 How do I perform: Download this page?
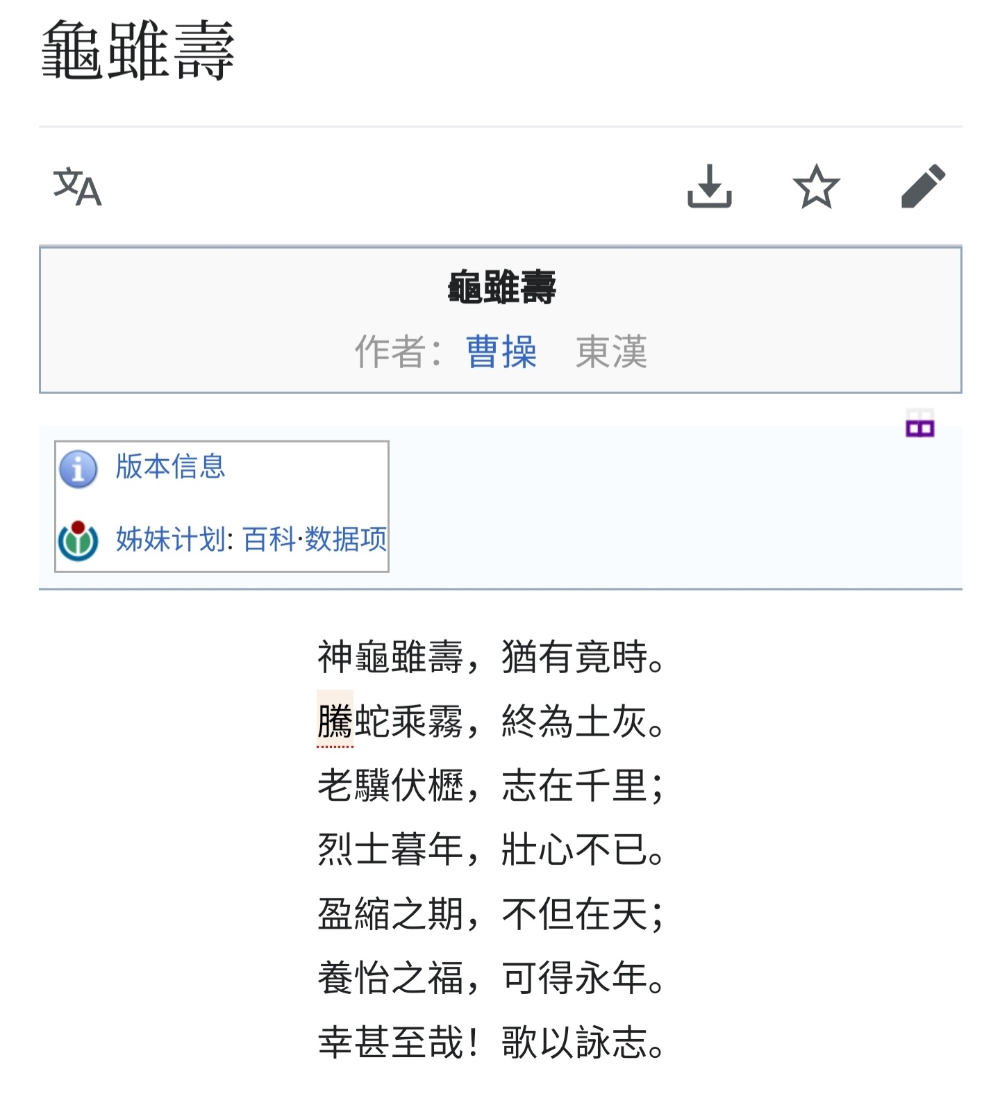point(709,187)
